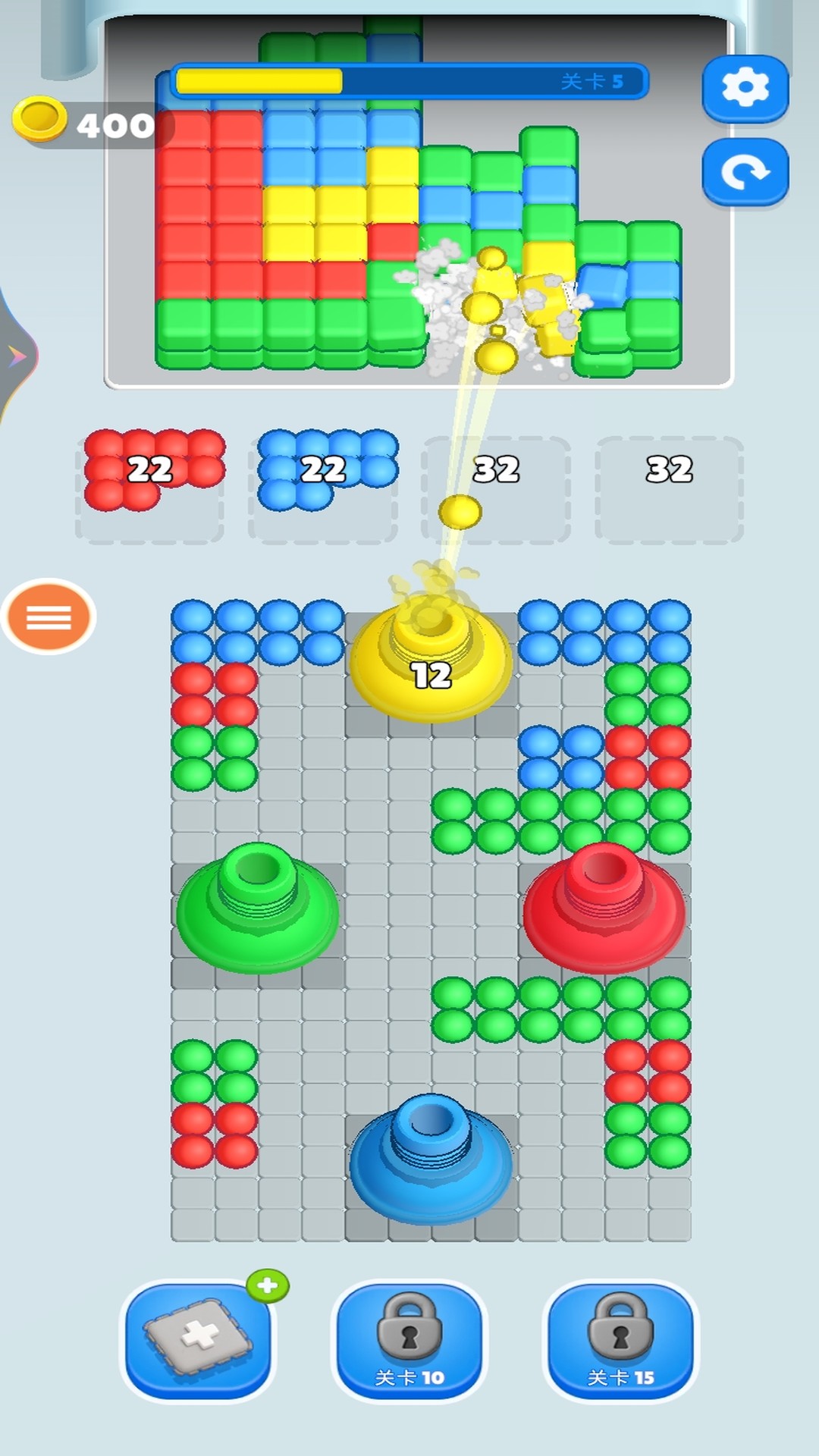Open the orange hamburger menu
The image size is (819, 1456).
click(x=49, y=617)
